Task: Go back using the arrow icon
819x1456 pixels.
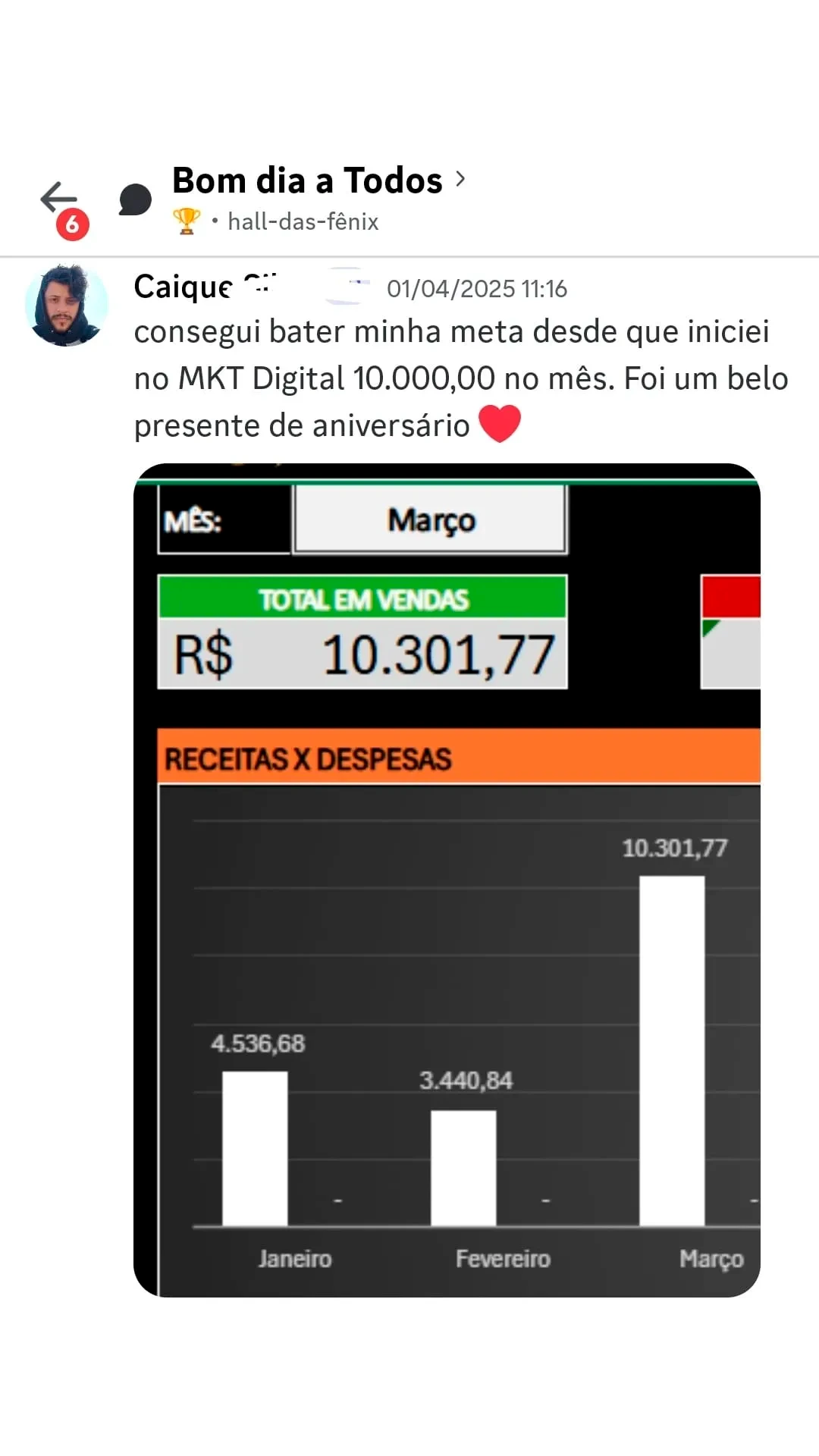Action: 59,199
